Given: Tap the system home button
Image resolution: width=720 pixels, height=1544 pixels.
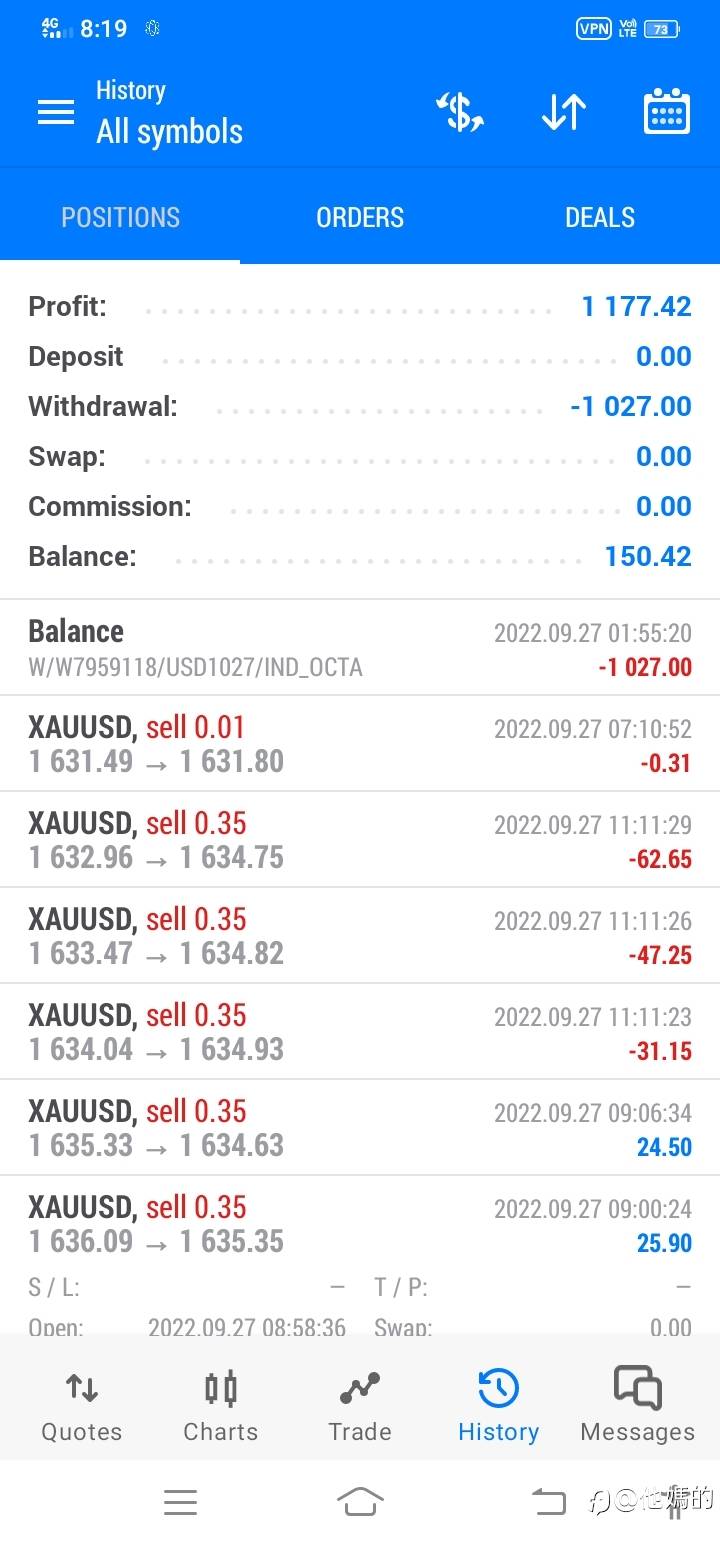Looking at the screenshot, I should (x=360, y=1502).
